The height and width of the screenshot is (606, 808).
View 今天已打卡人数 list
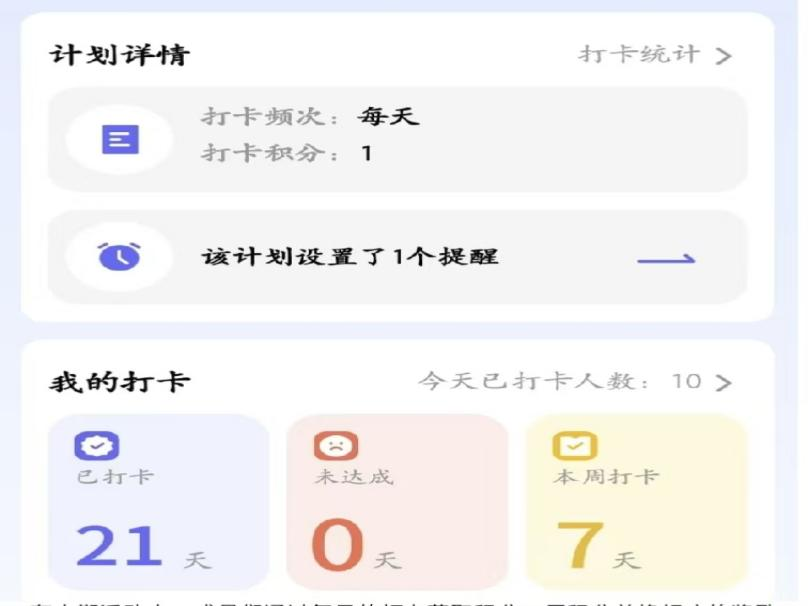pyautogui.click(x=574, y=382)
